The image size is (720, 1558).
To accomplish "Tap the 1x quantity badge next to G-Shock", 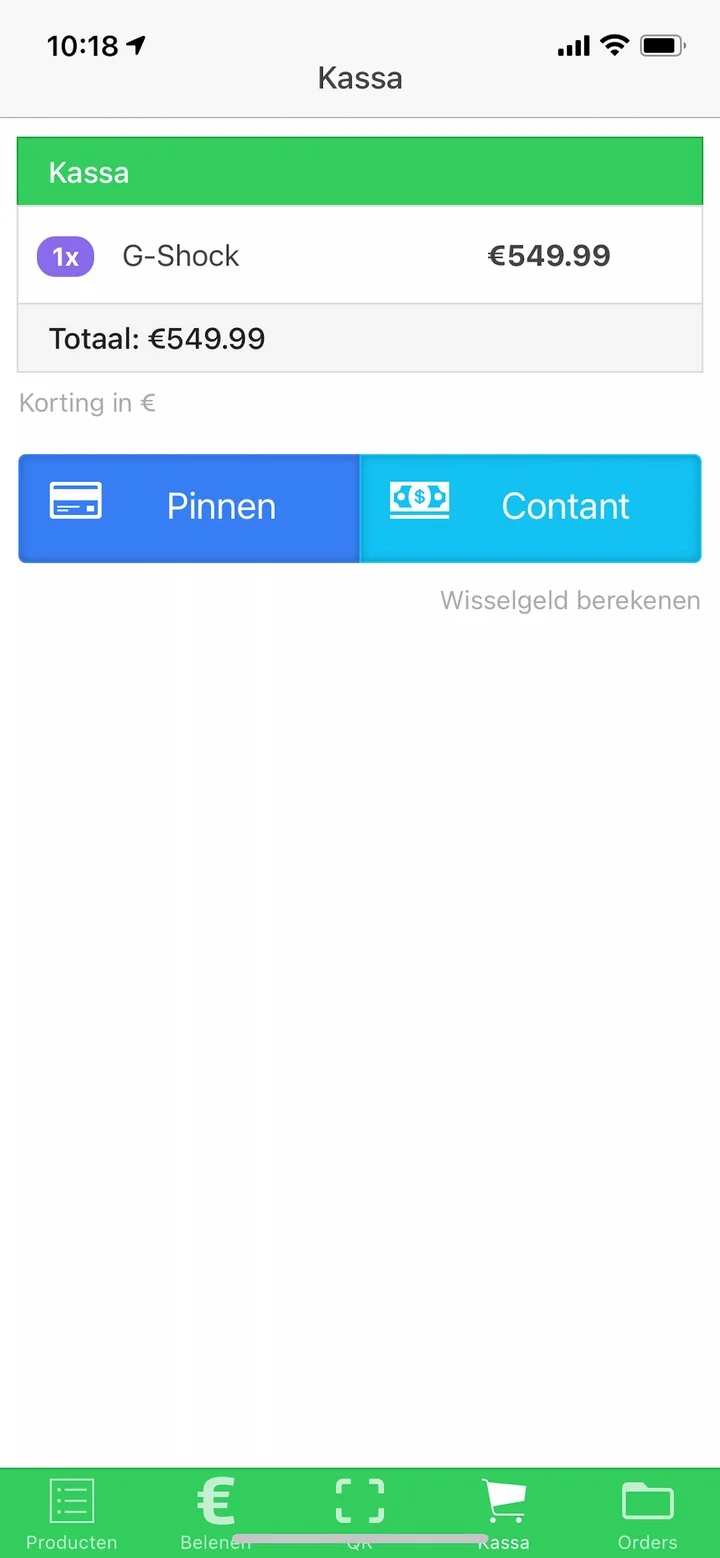I will pyautogui.click(x=64, y=256).
